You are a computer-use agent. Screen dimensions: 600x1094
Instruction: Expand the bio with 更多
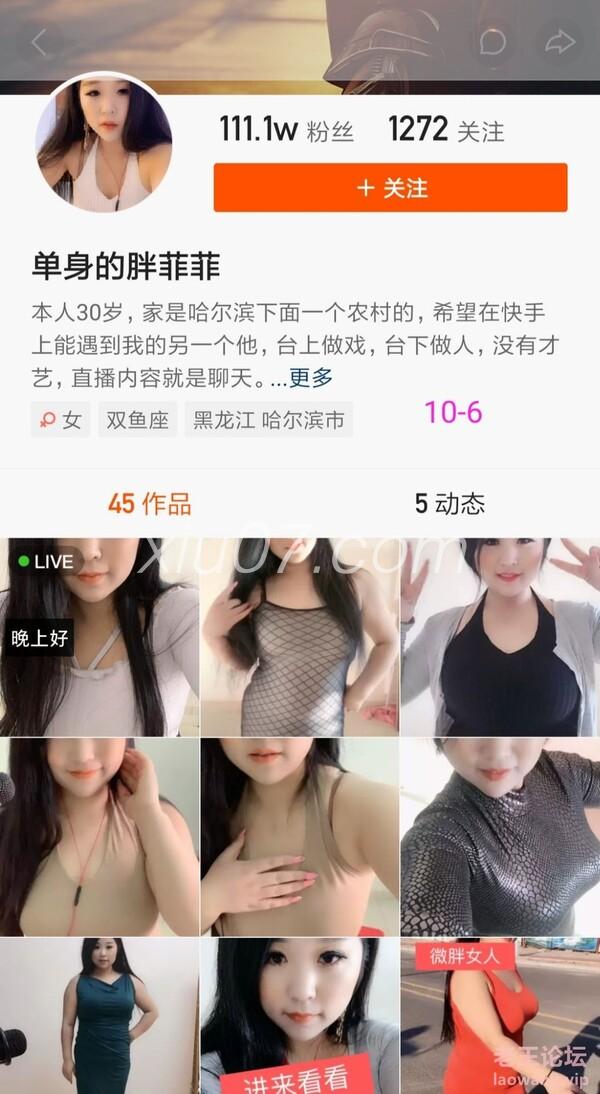(x=311, y=378)
